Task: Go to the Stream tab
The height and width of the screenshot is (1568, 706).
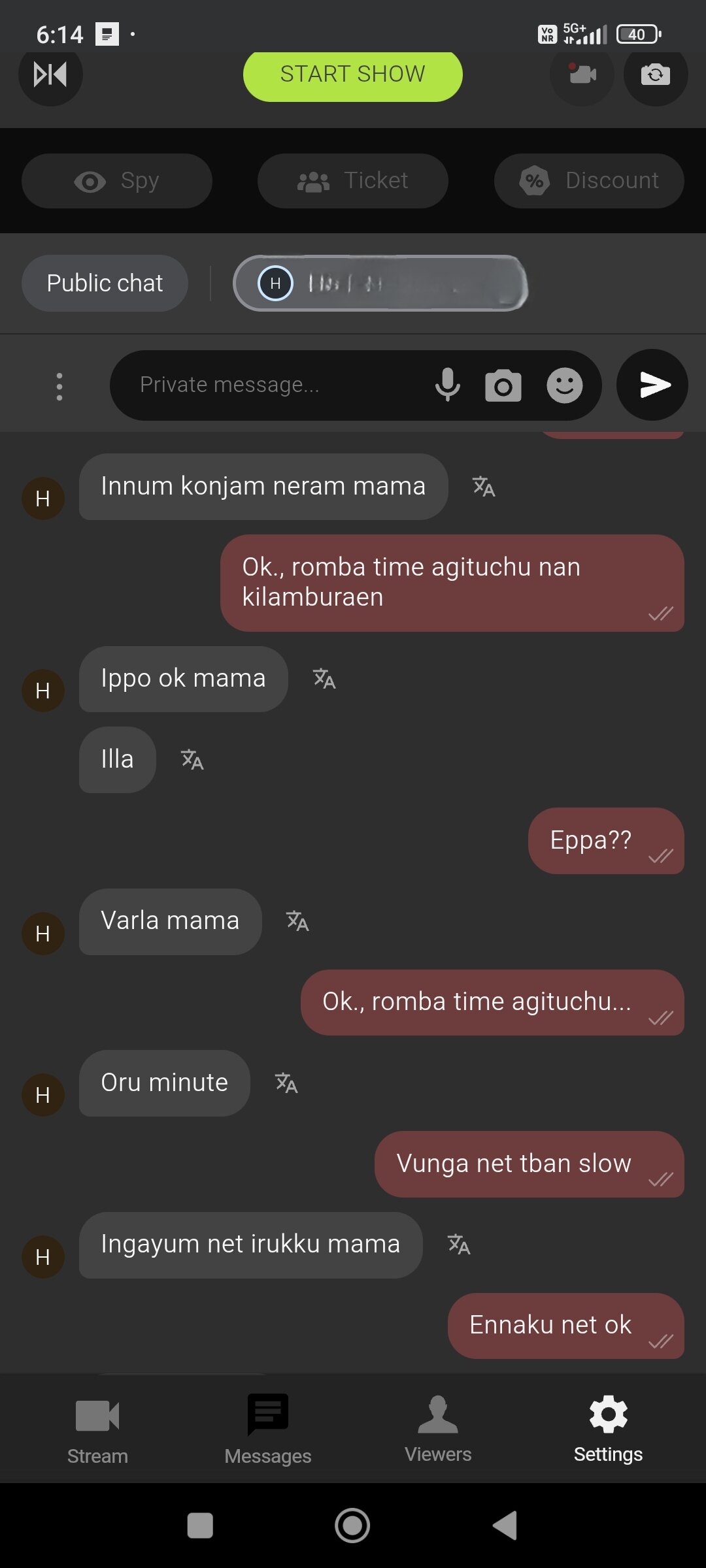Action: (x=97, y=1429)
